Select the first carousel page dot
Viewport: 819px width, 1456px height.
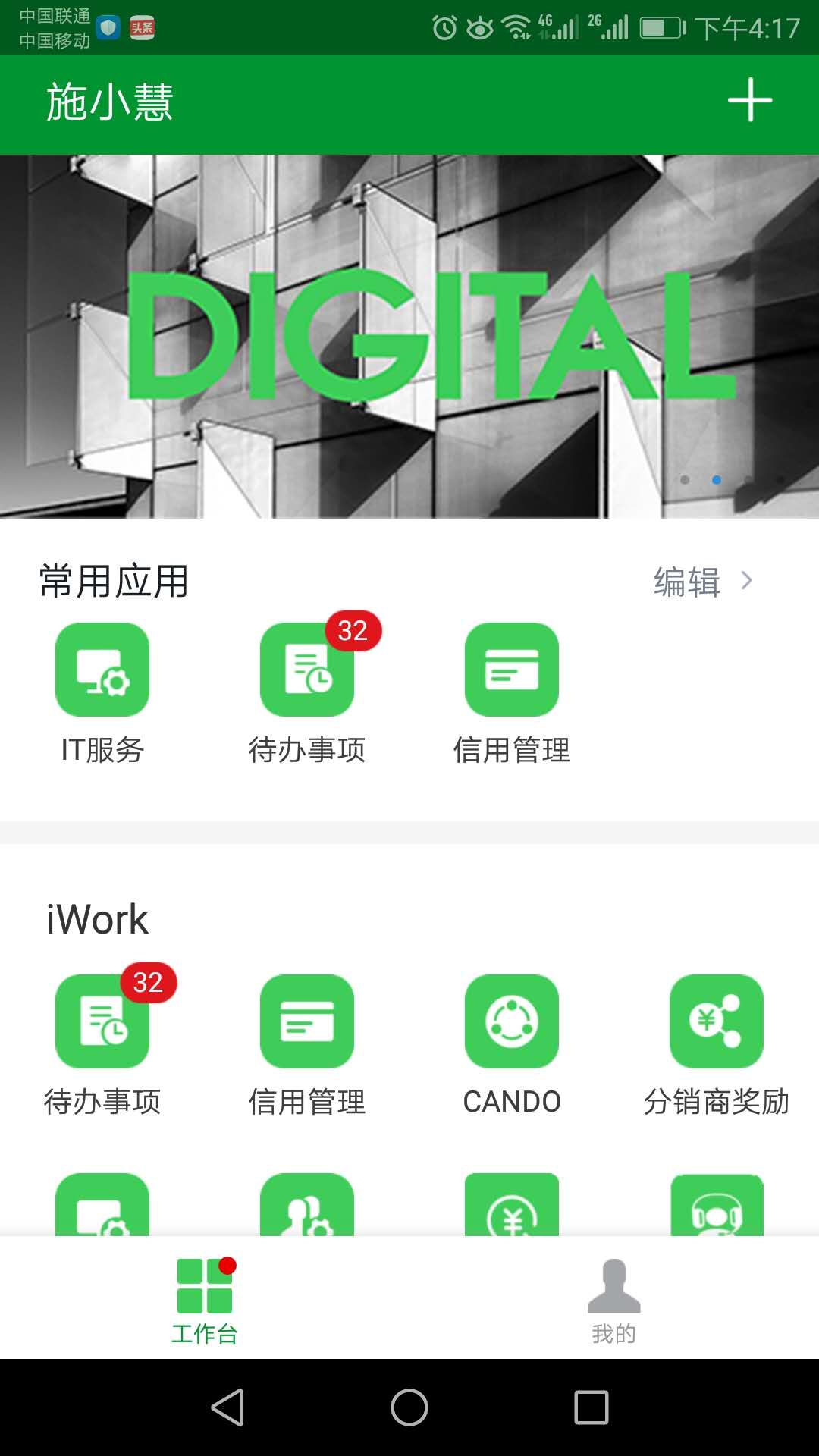(x=685, y=481)
